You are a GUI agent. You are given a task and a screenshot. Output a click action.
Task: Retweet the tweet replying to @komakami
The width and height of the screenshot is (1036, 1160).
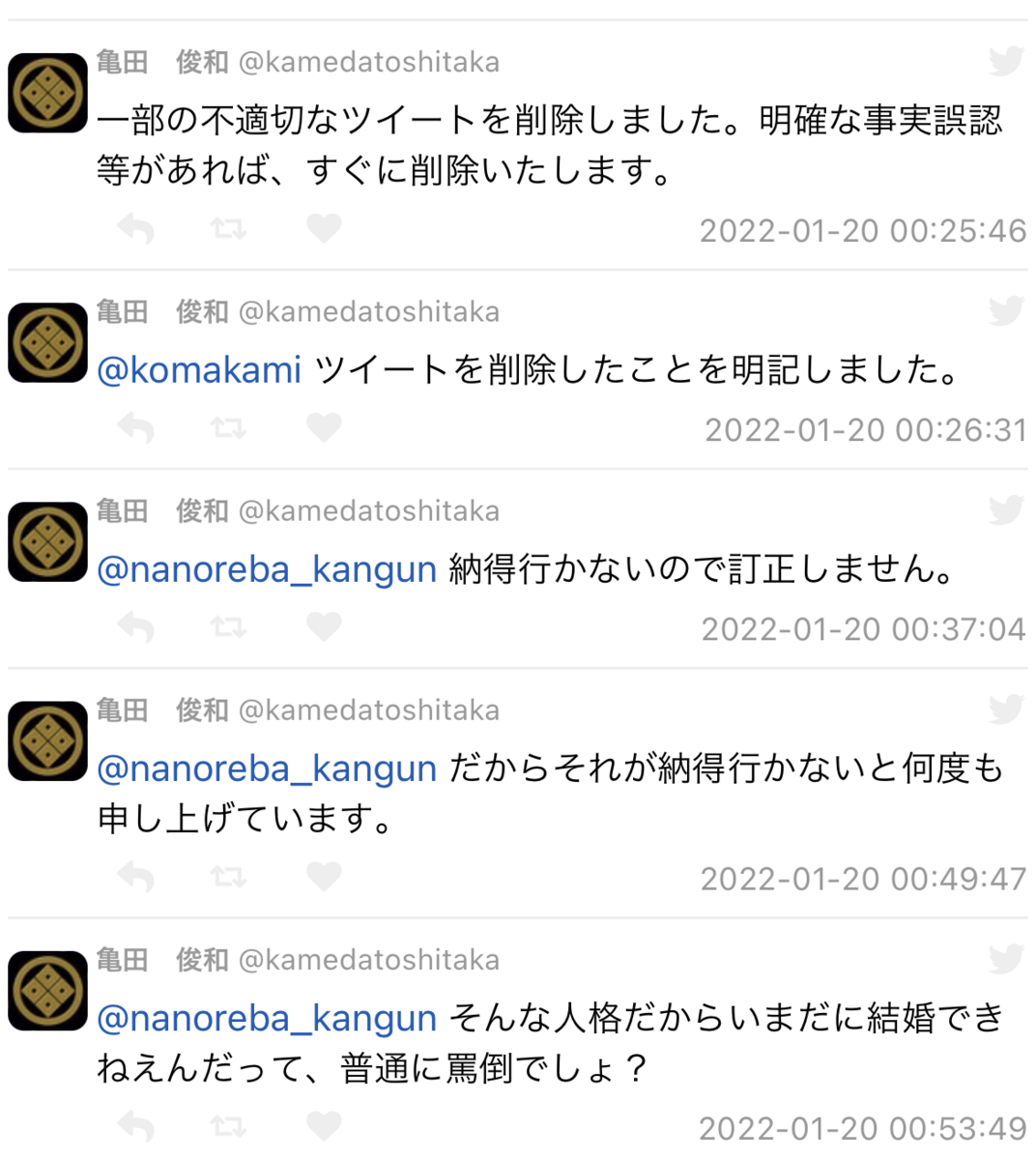229,427
